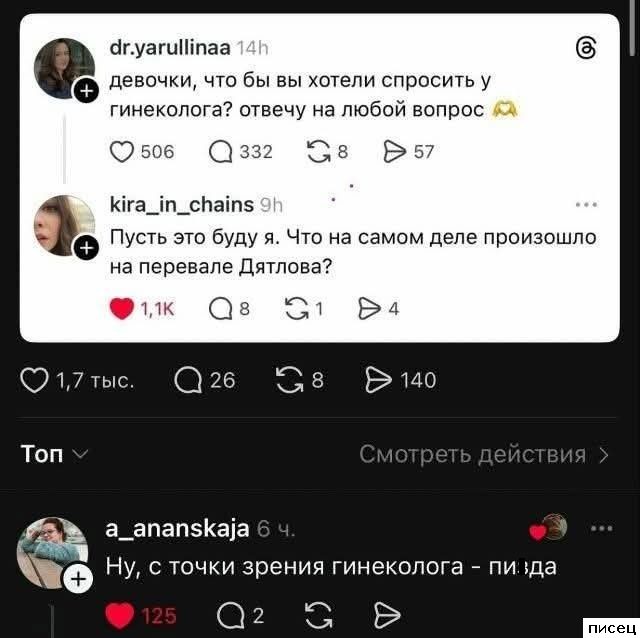Image resolution: width=640 pixels, height=638 pixels.
Task: Open the overflow menu on a_ananskaja's reply
Action: tap(602, 531)
